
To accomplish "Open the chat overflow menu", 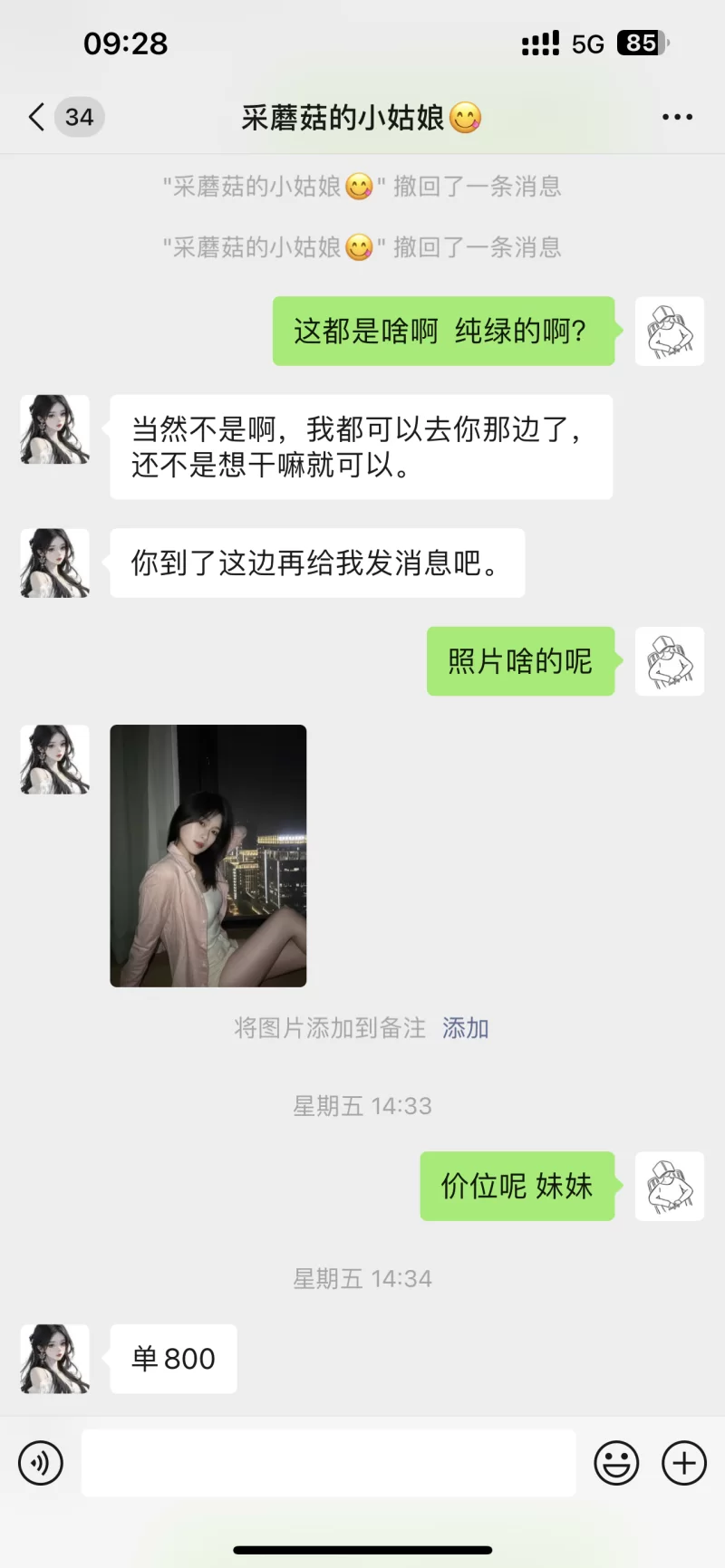I will [x=677, y=117].
